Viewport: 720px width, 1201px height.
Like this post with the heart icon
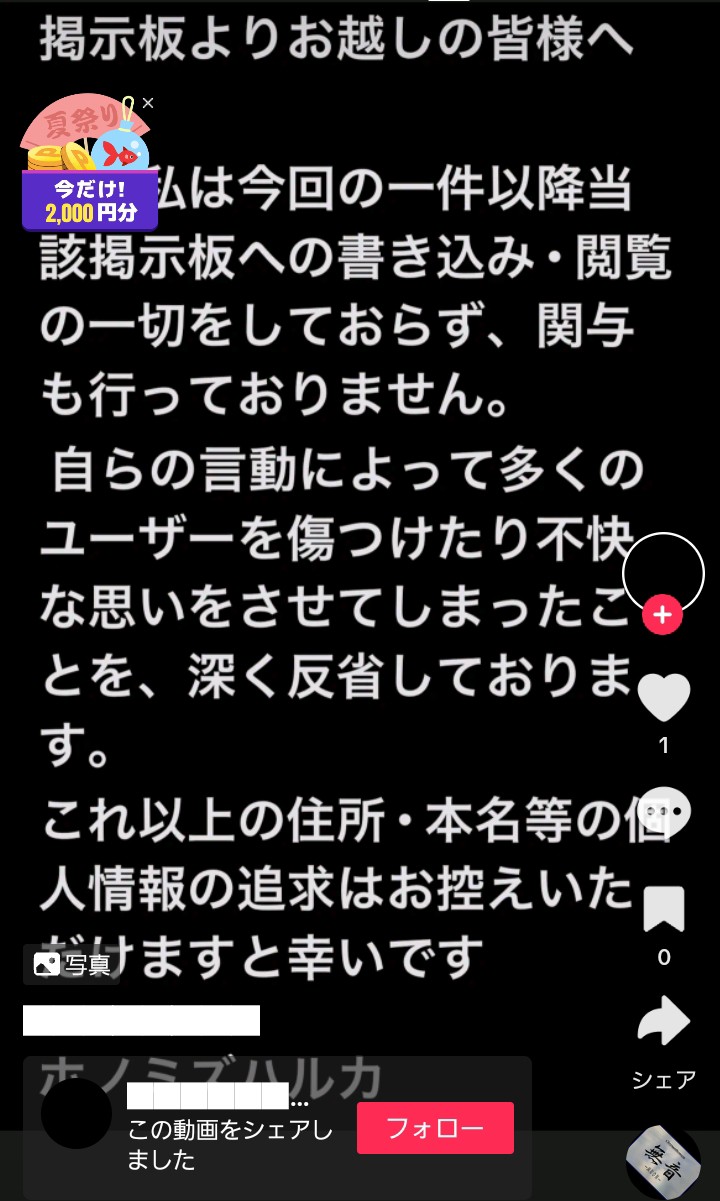tap(664, 698)
